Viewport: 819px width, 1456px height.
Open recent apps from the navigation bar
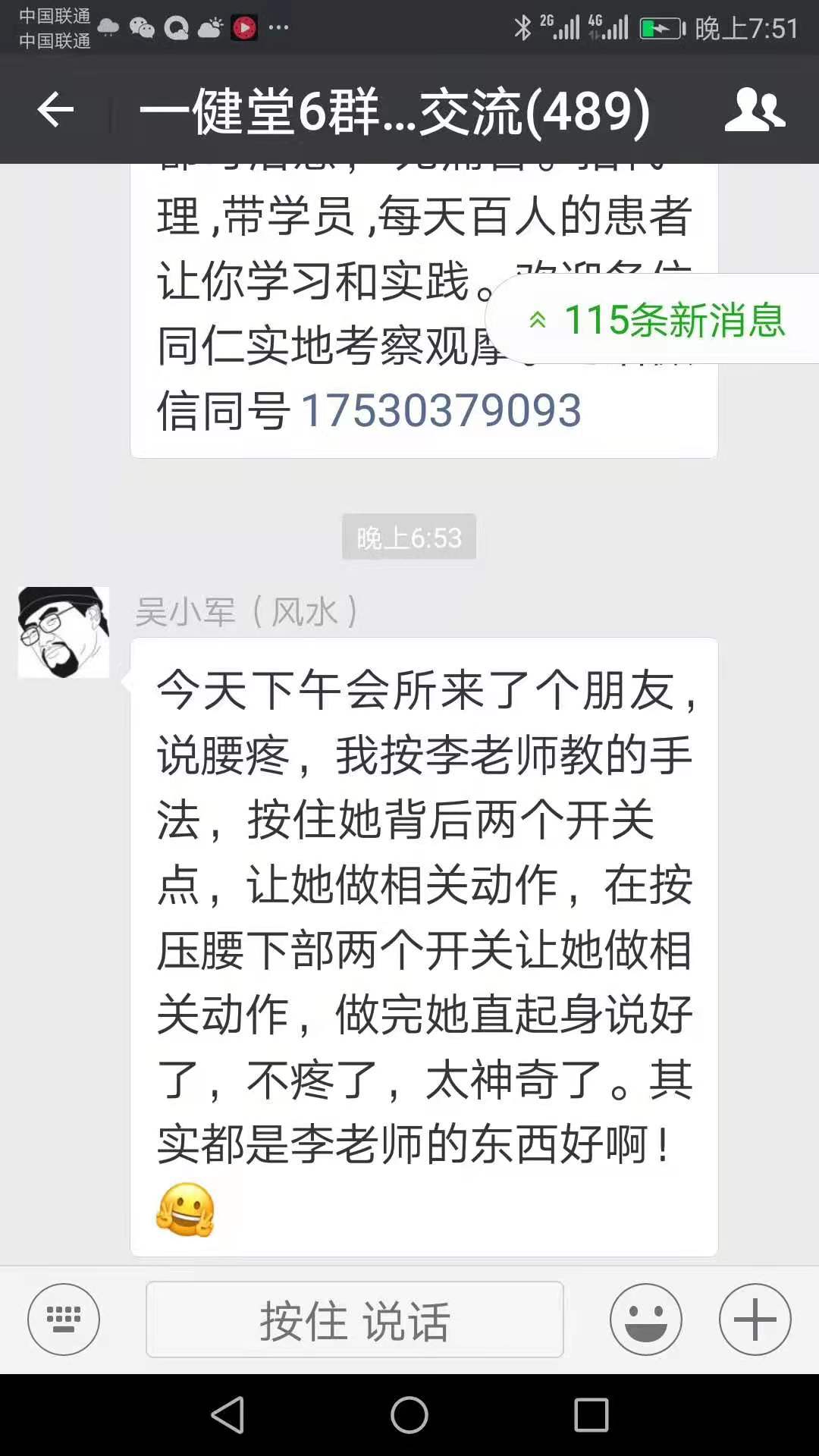591,1415
